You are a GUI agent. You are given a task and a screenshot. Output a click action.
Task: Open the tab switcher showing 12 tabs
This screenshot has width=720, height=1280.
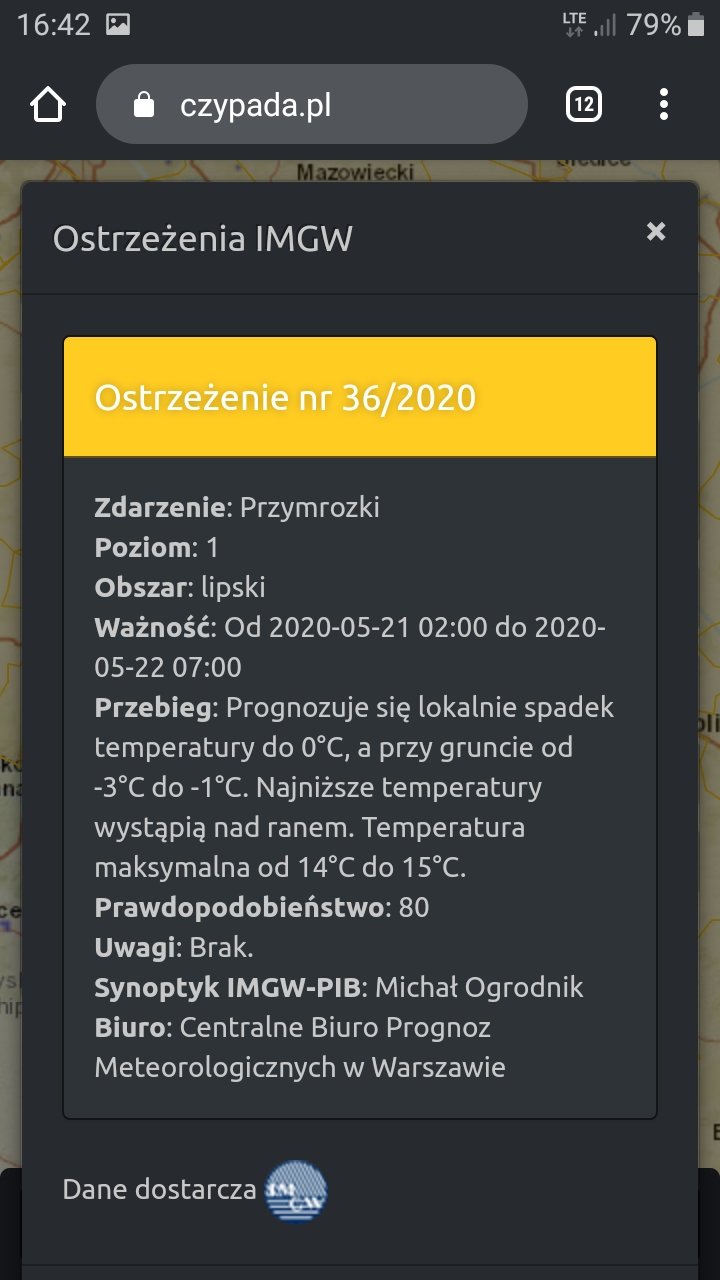(584, 104)
